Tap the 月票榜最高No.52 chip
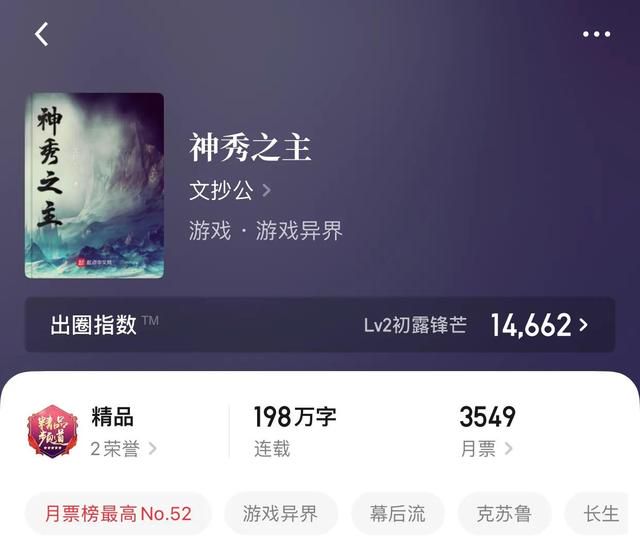This screenshot has width=640, height=551. click(118, 514)
